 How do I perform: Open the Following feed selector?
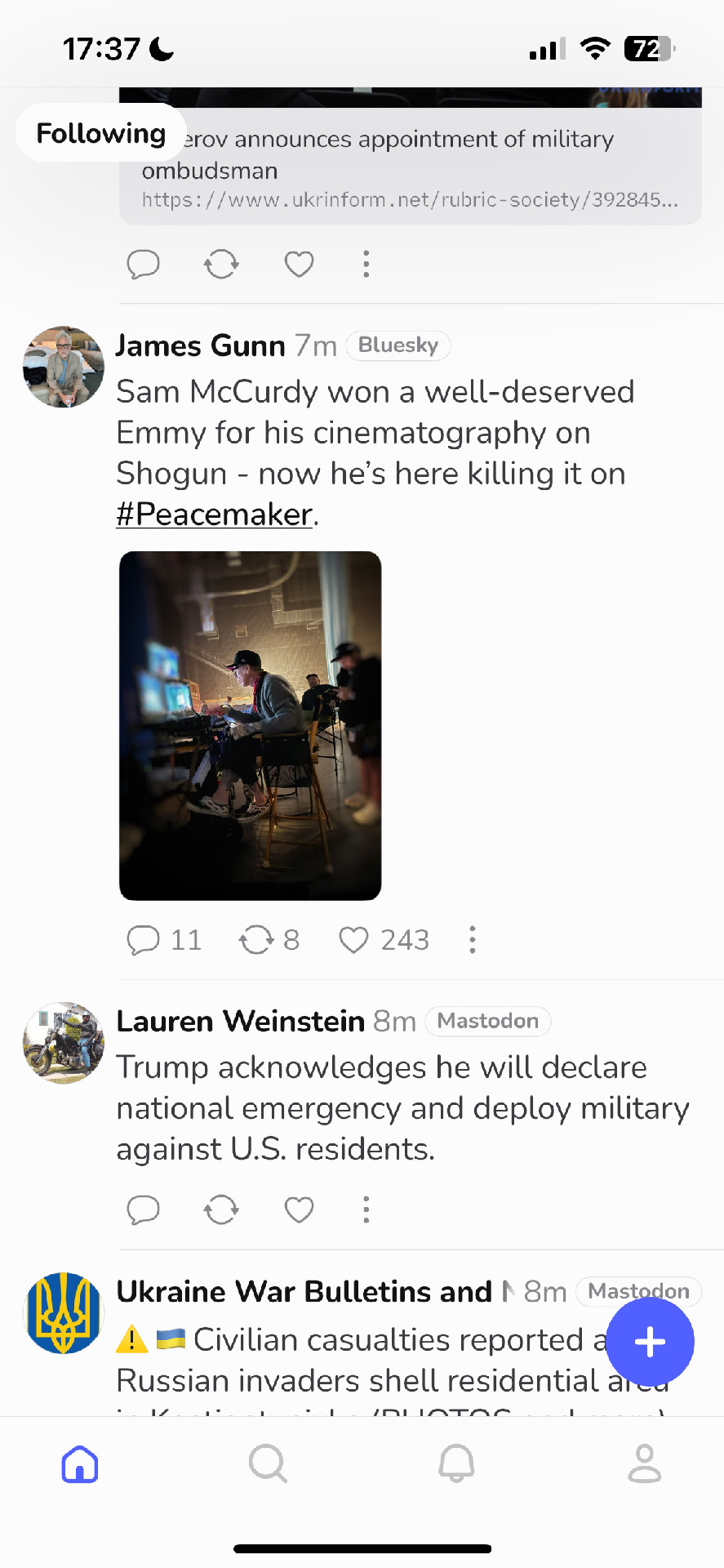(101, 133)
